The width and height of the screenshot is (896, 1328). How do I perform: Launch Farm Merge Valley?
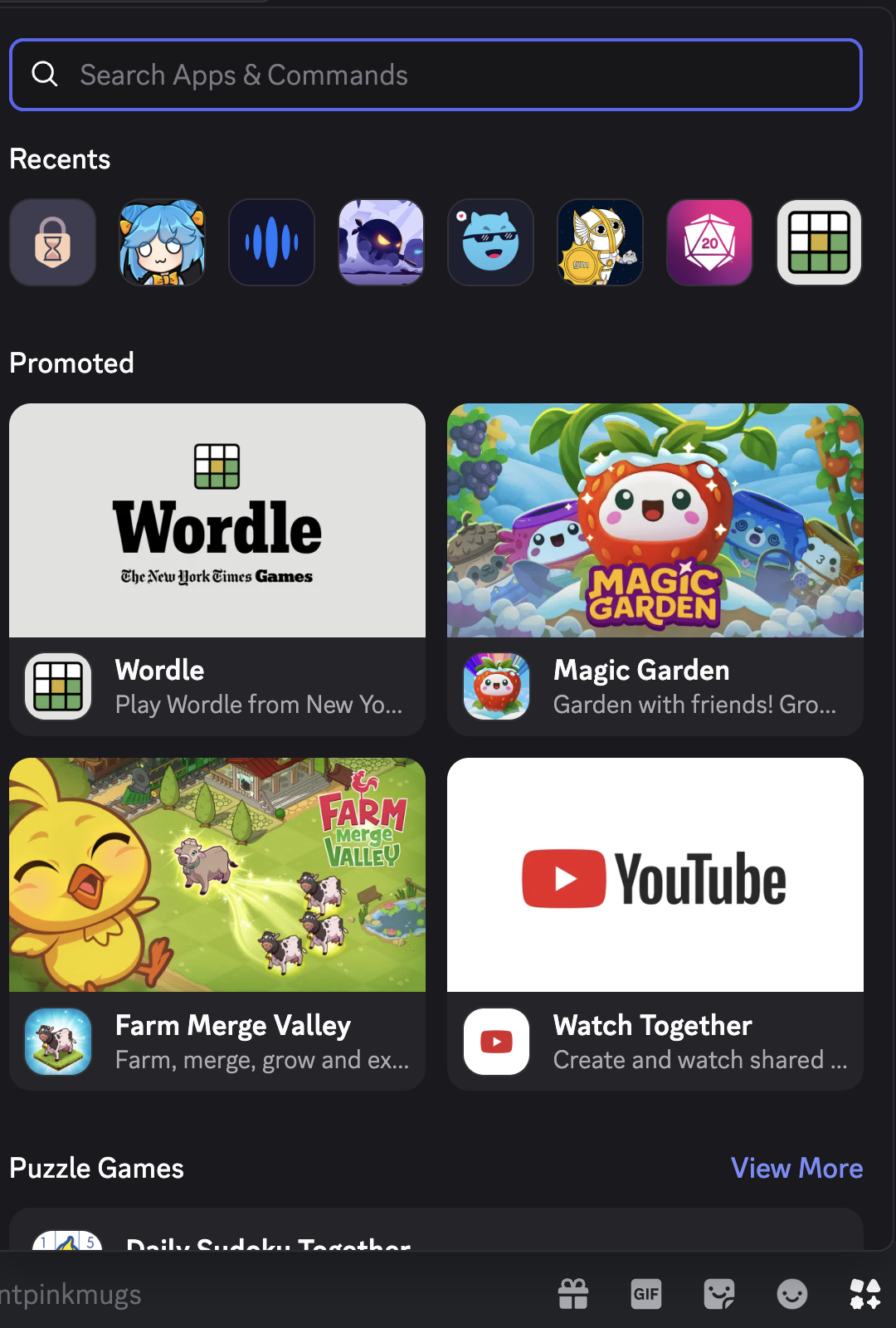coord(217,923)
